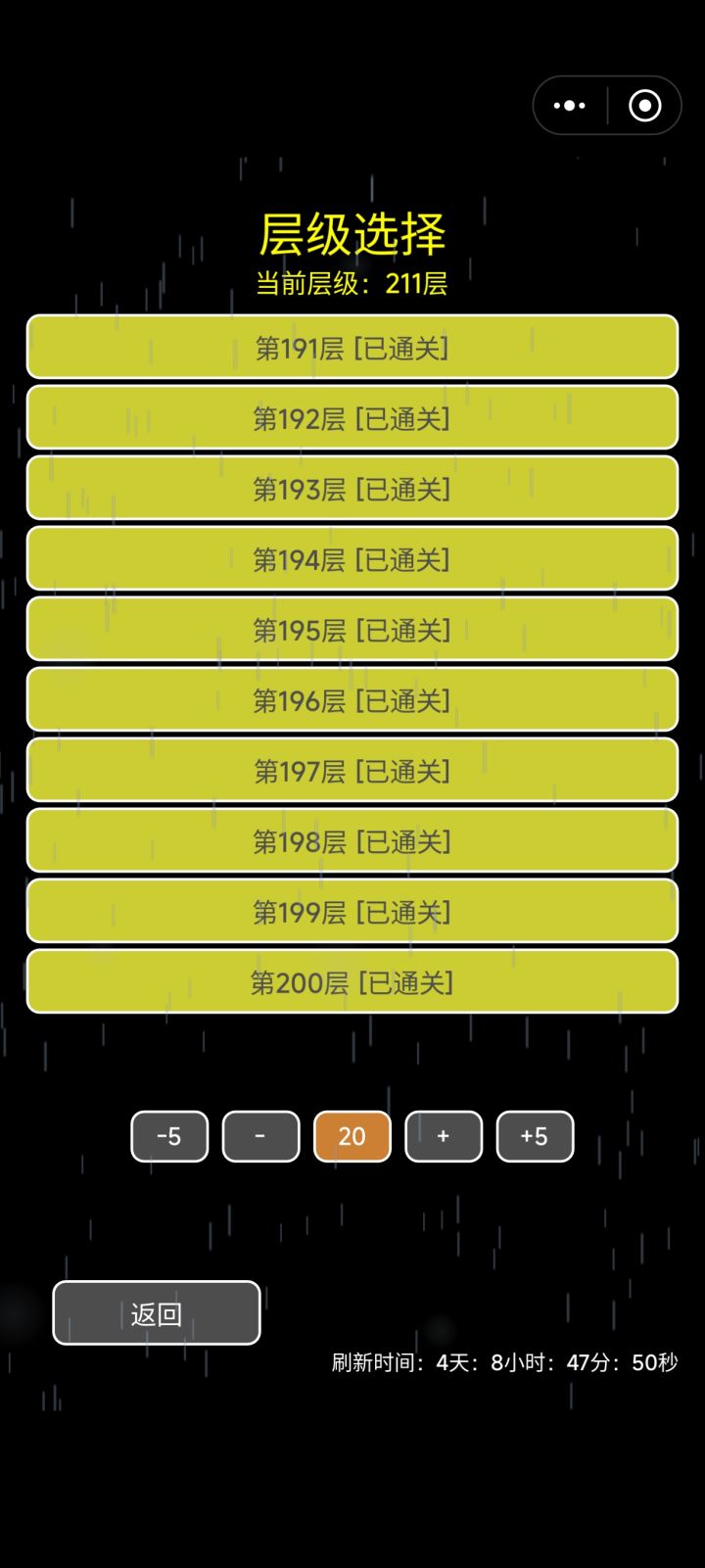Screen dimensions: 705x1568
Task: Select level 第200层
Action: pyautogui.click(x=352, y=982)
